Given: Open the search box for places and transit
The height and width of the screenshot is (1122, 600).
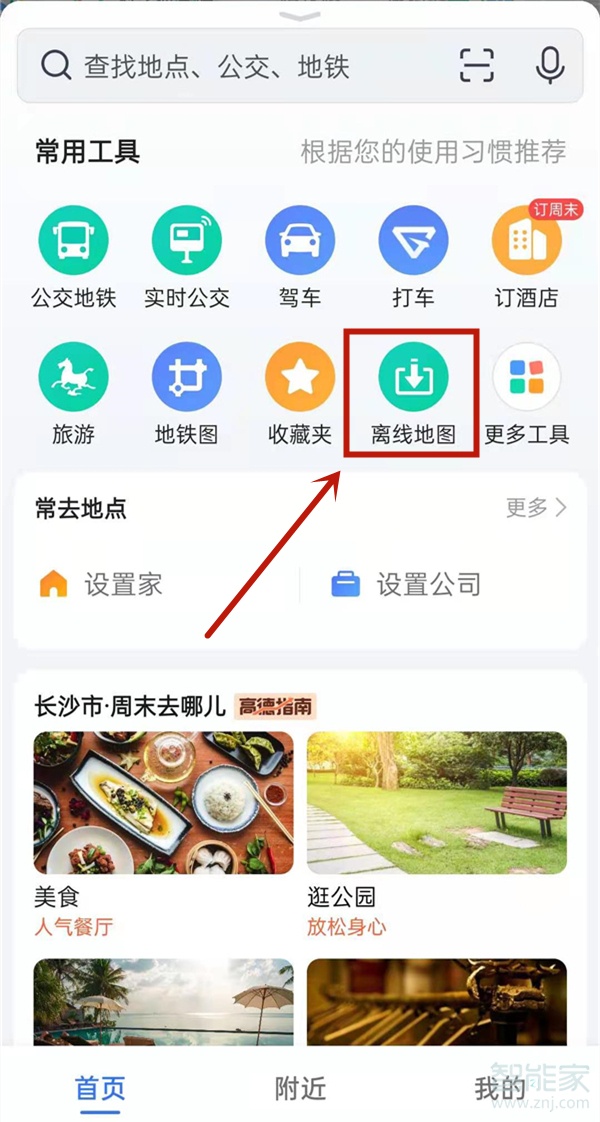Looking at the screenshot, I should tap(240, 66).
